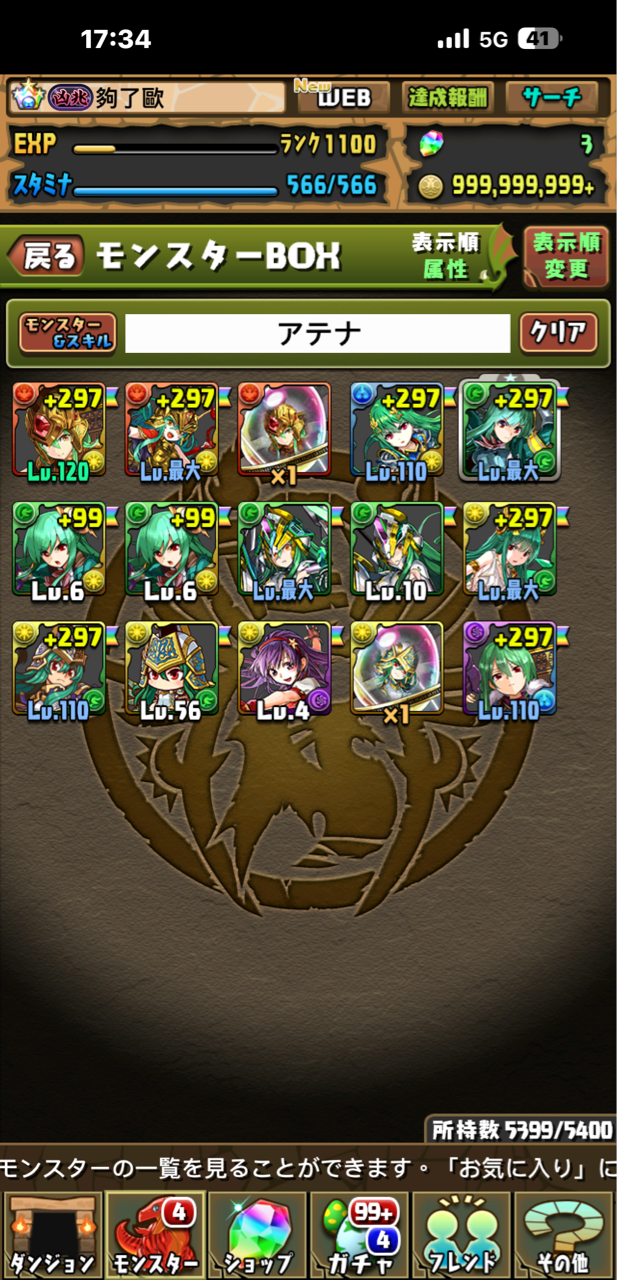Switch to the モンスター tab
The height and width of the screenshot is (1280, 617).
(x=156, y=1235)
